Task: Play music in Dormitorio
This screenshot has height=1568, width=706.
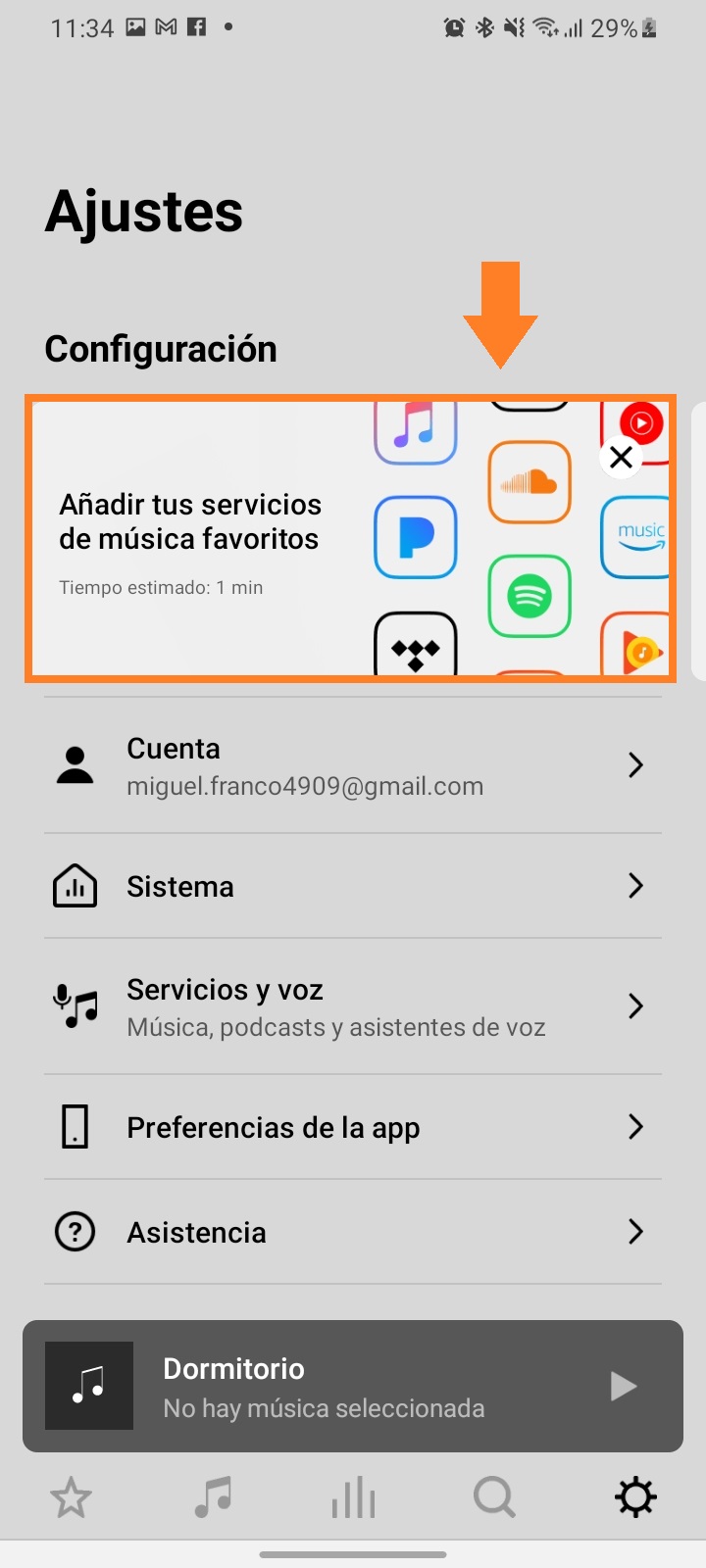Action: pyautogui.click(x=624, y=1386)
